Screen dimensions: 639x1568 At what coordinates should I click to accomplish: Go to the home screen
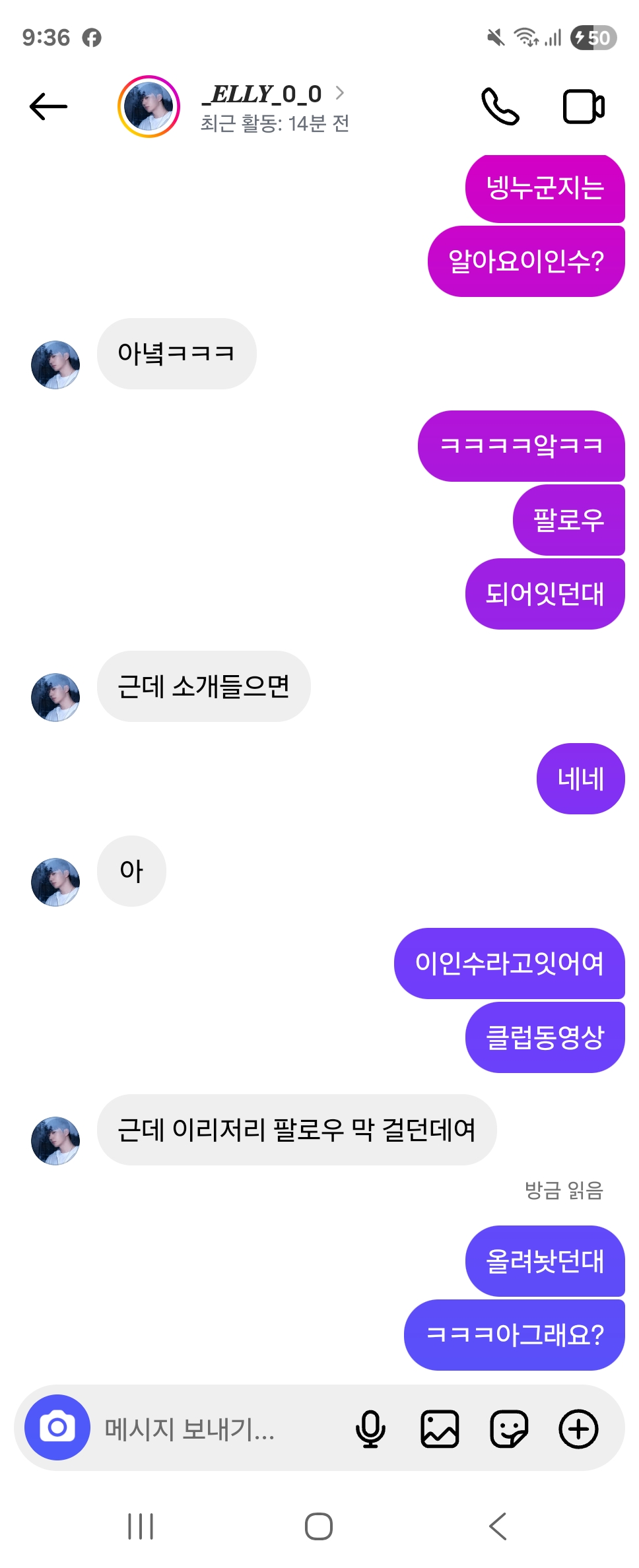(x=319, y=1526)
